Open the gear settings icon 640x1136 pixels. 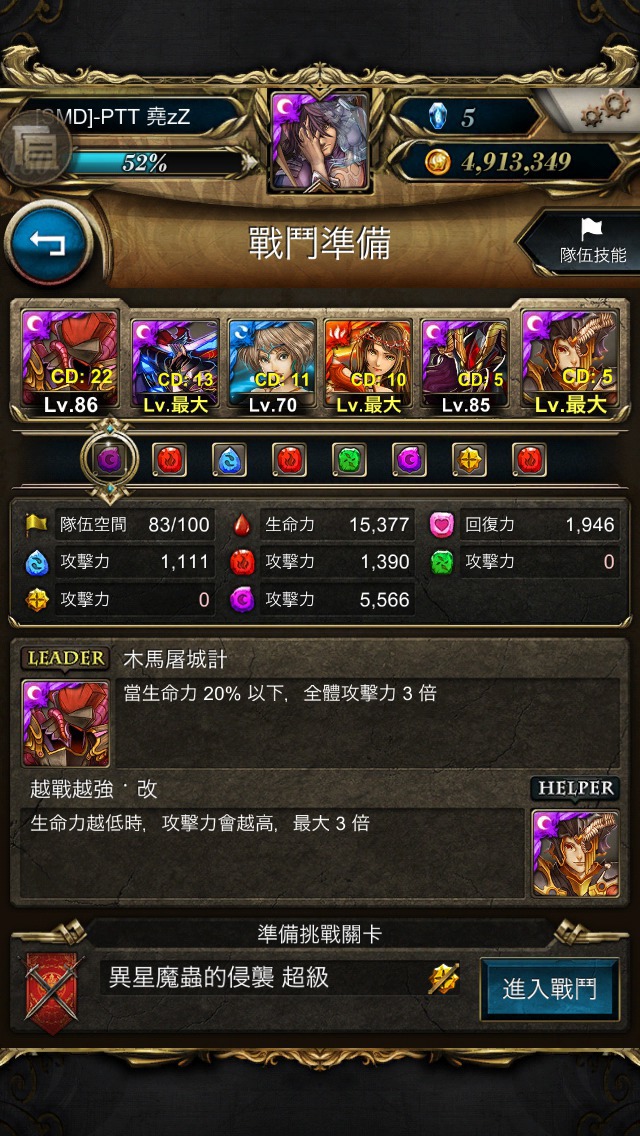click(x=606, y=110)
